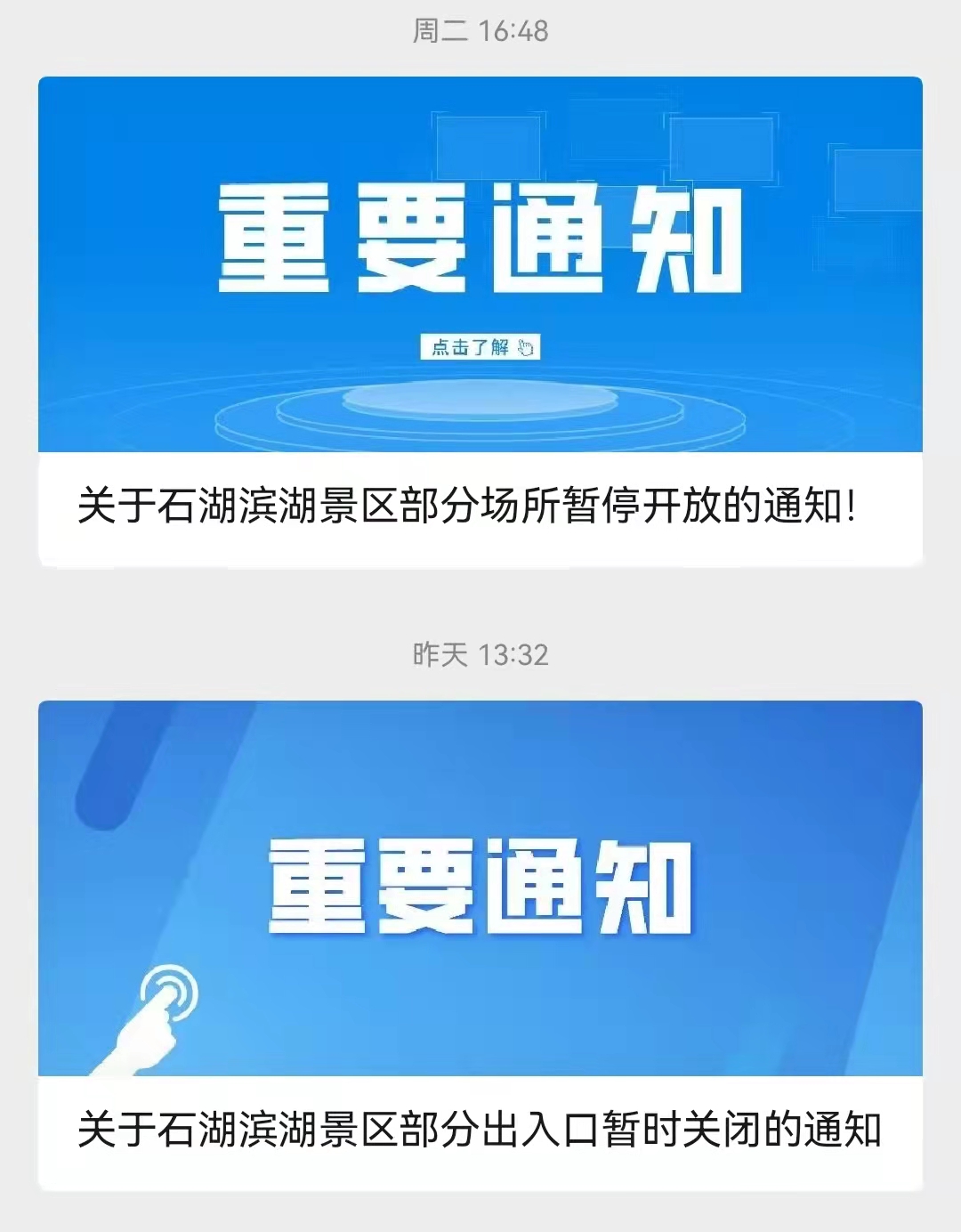
Task: Open the notice about 部分出入口暂时关闭
Action: [x=479, y=1130]
